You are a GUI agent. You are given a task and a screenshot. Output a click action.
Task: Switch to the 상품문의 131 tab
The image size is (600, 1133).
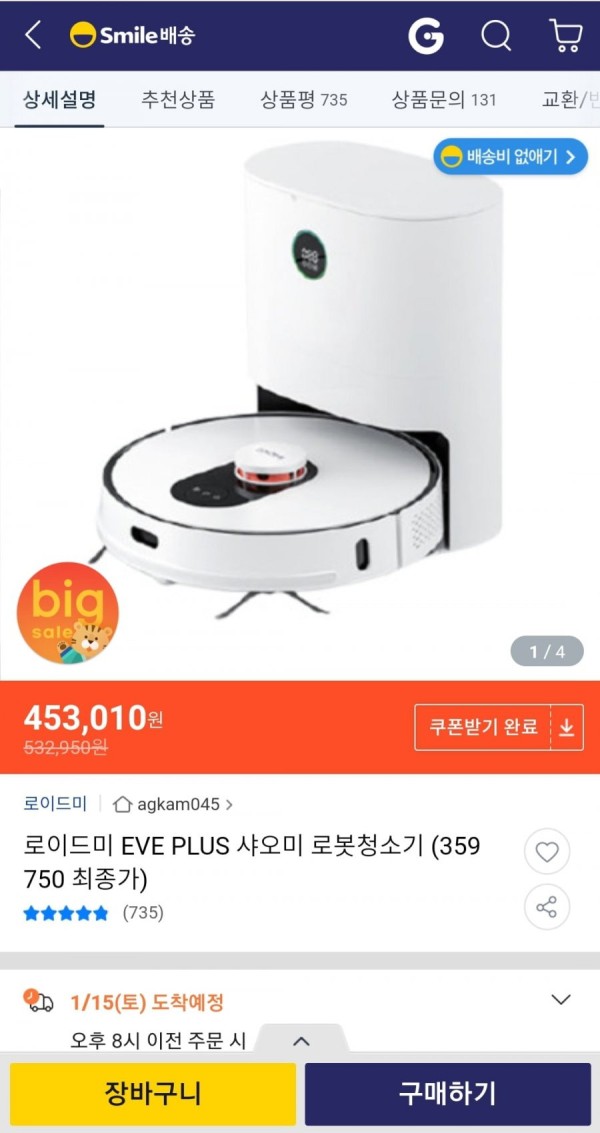[x=443, y=99]
